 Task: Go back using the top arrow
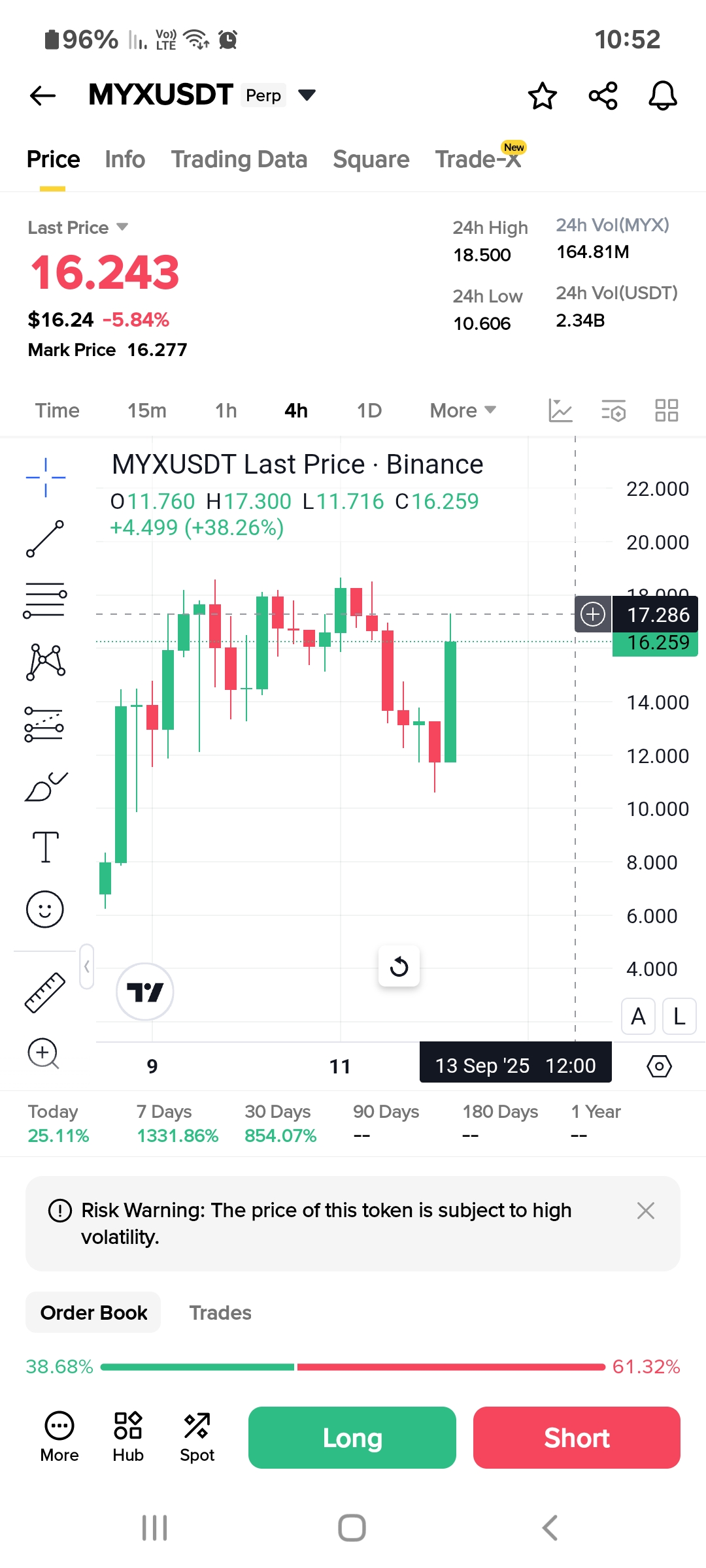[x=43, y=96]
